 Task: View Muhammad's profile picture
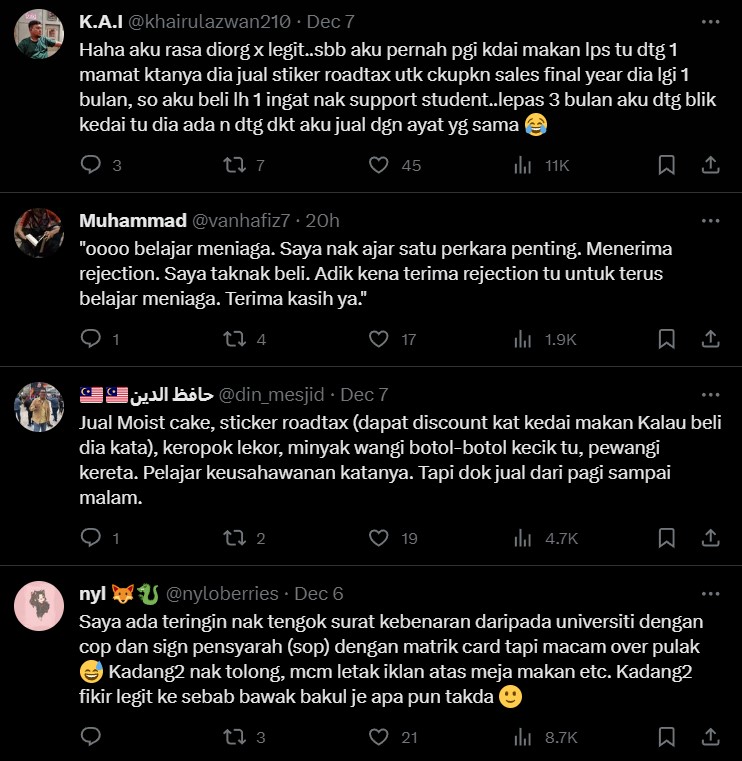point(40,234)
